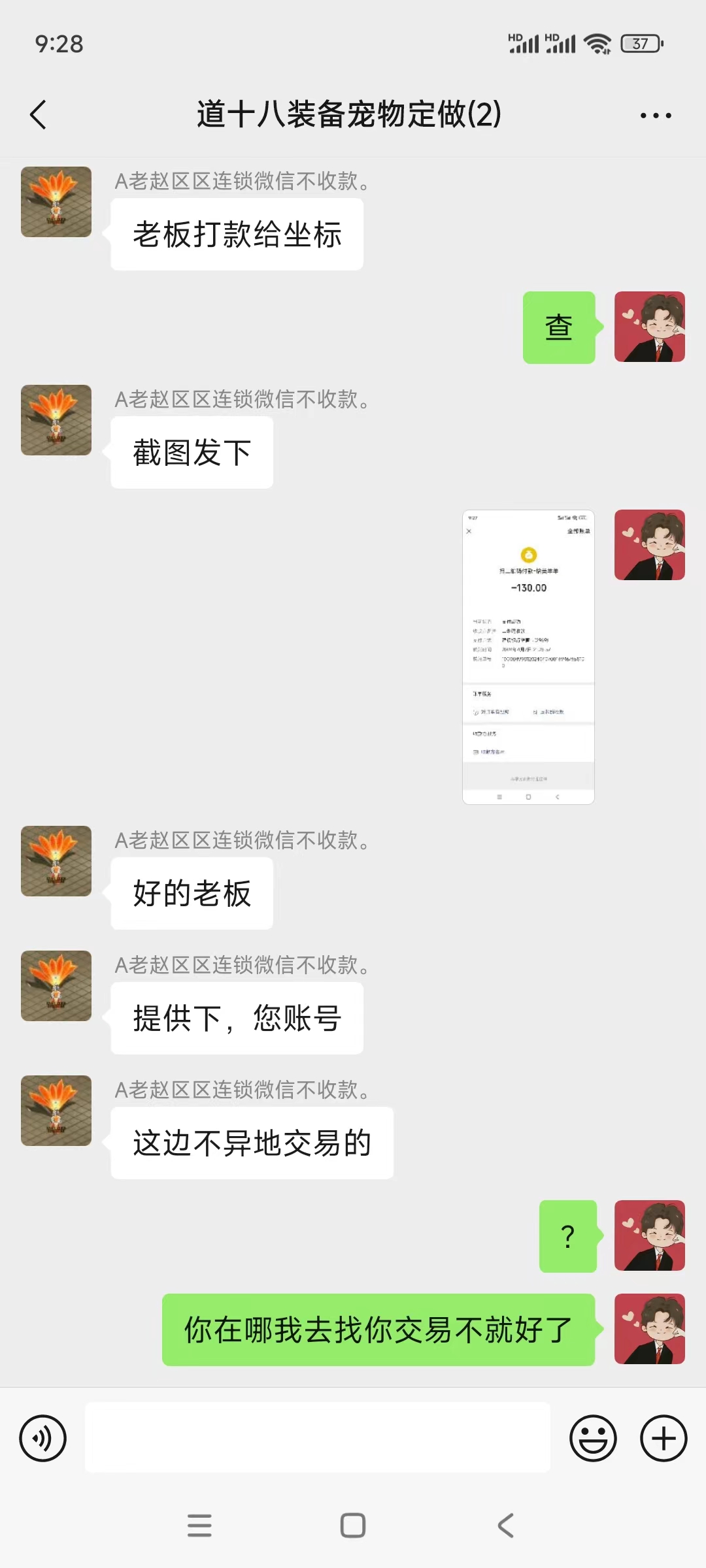706x1568 pixels.
Task: Focus the message text field
Action: click(317, 1437)
